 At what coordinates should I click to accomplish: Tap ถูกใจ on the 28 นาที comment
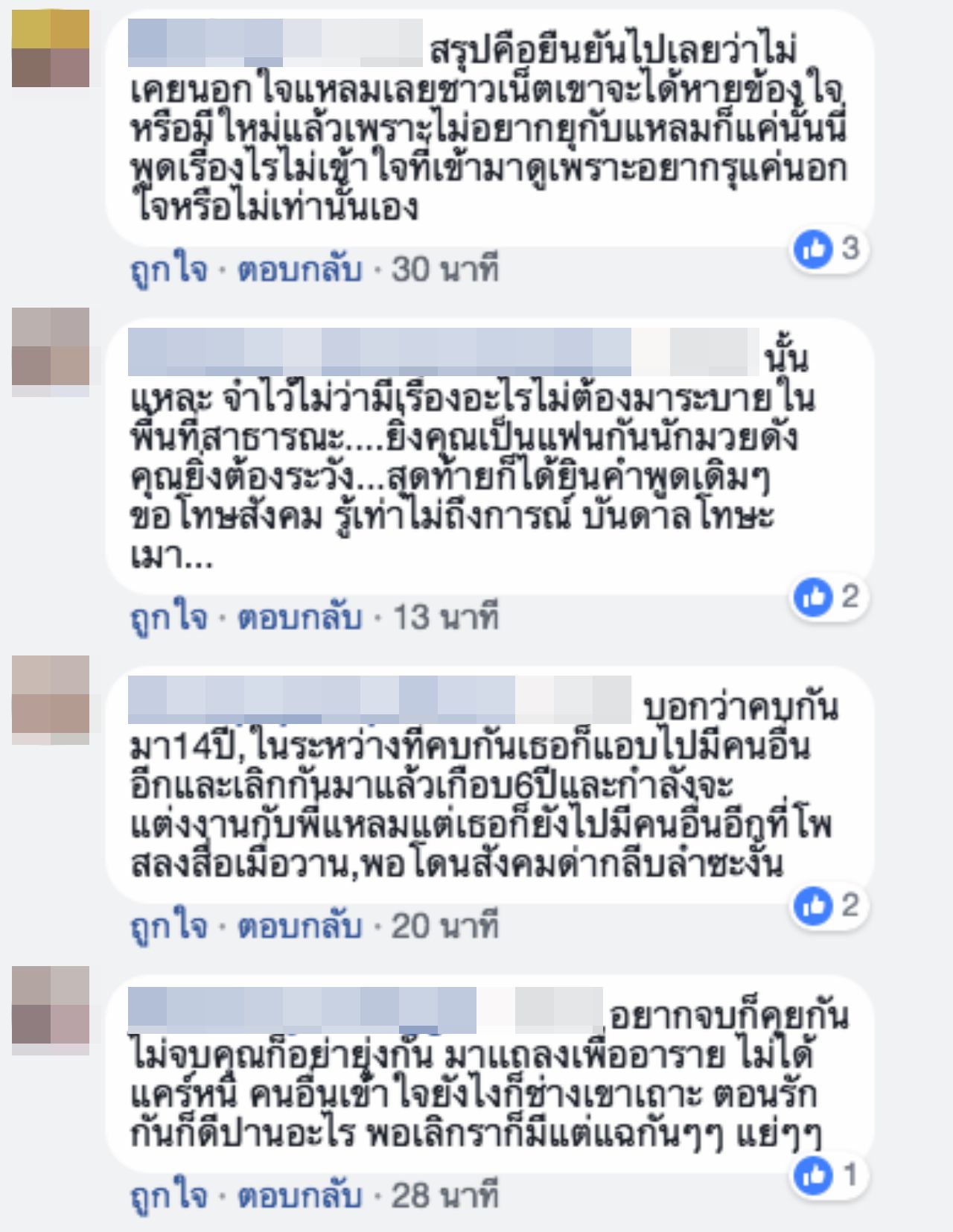(168, 1196)
